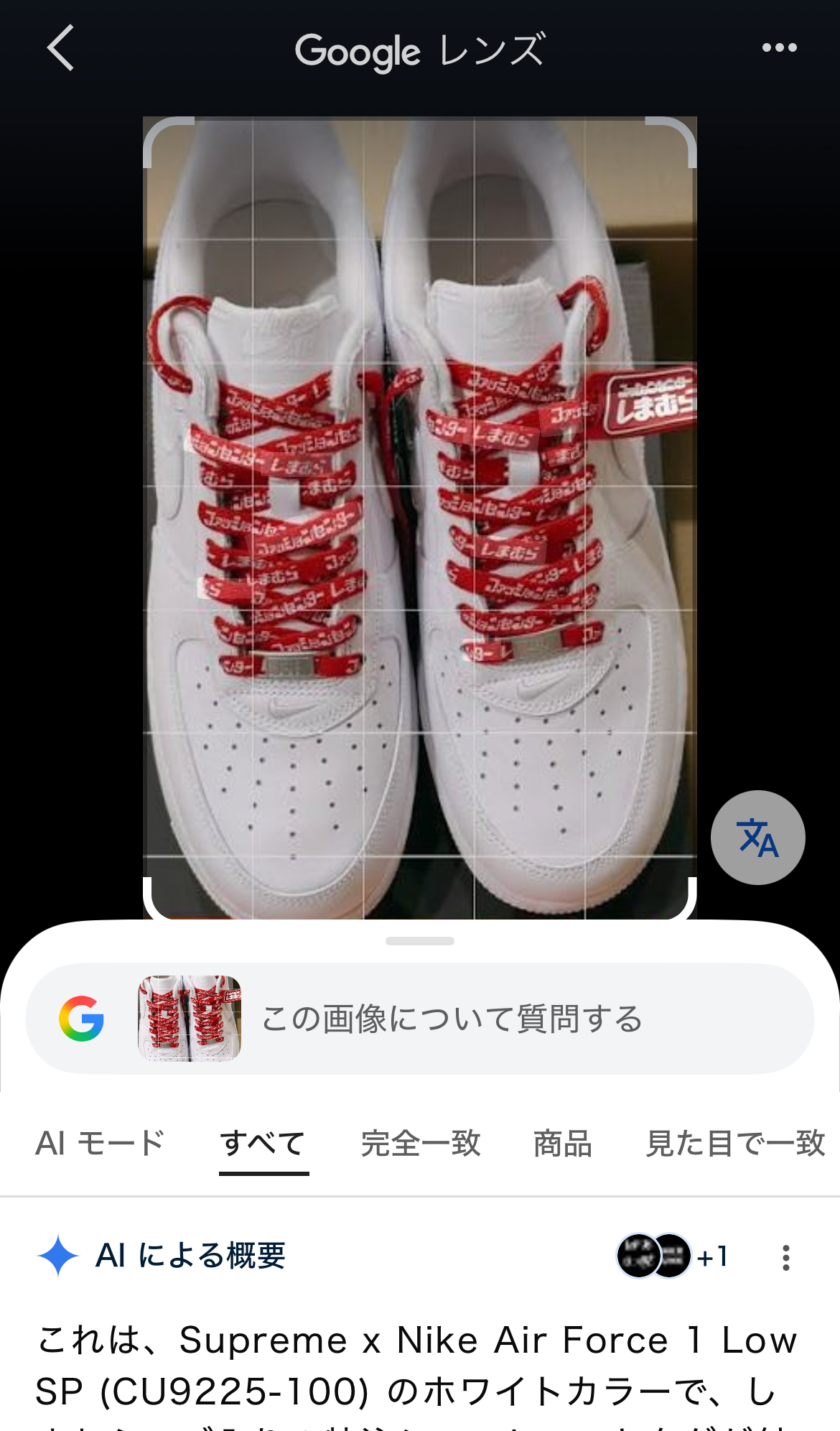The height and width of the screenshot is (1431, 840).
Task: Open the 商品 tab
Action: 562,1143
